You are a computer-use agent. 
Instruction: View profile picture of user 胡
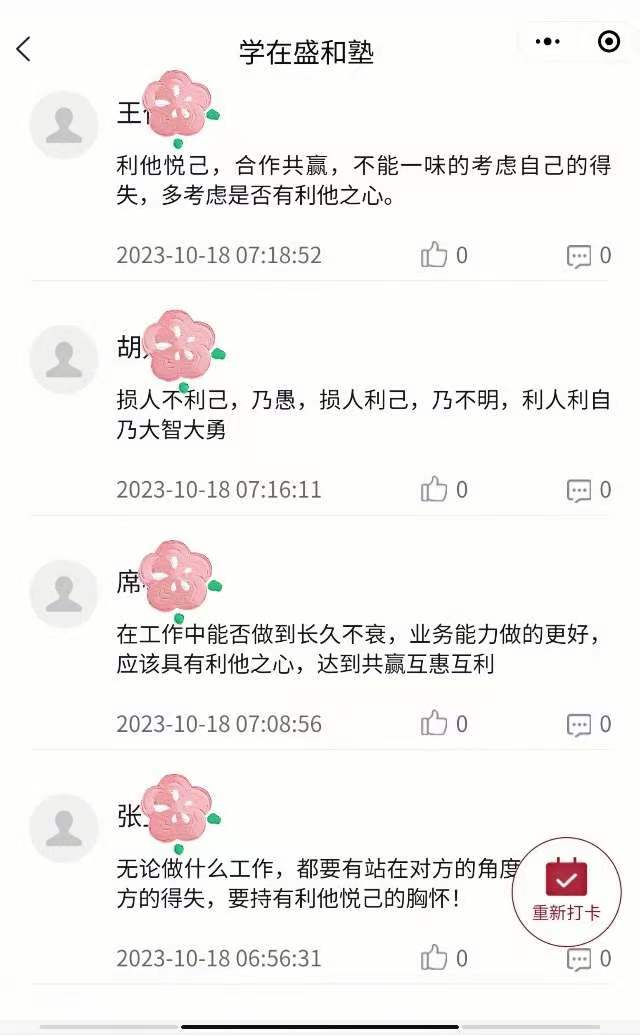[x=64, y=359]
